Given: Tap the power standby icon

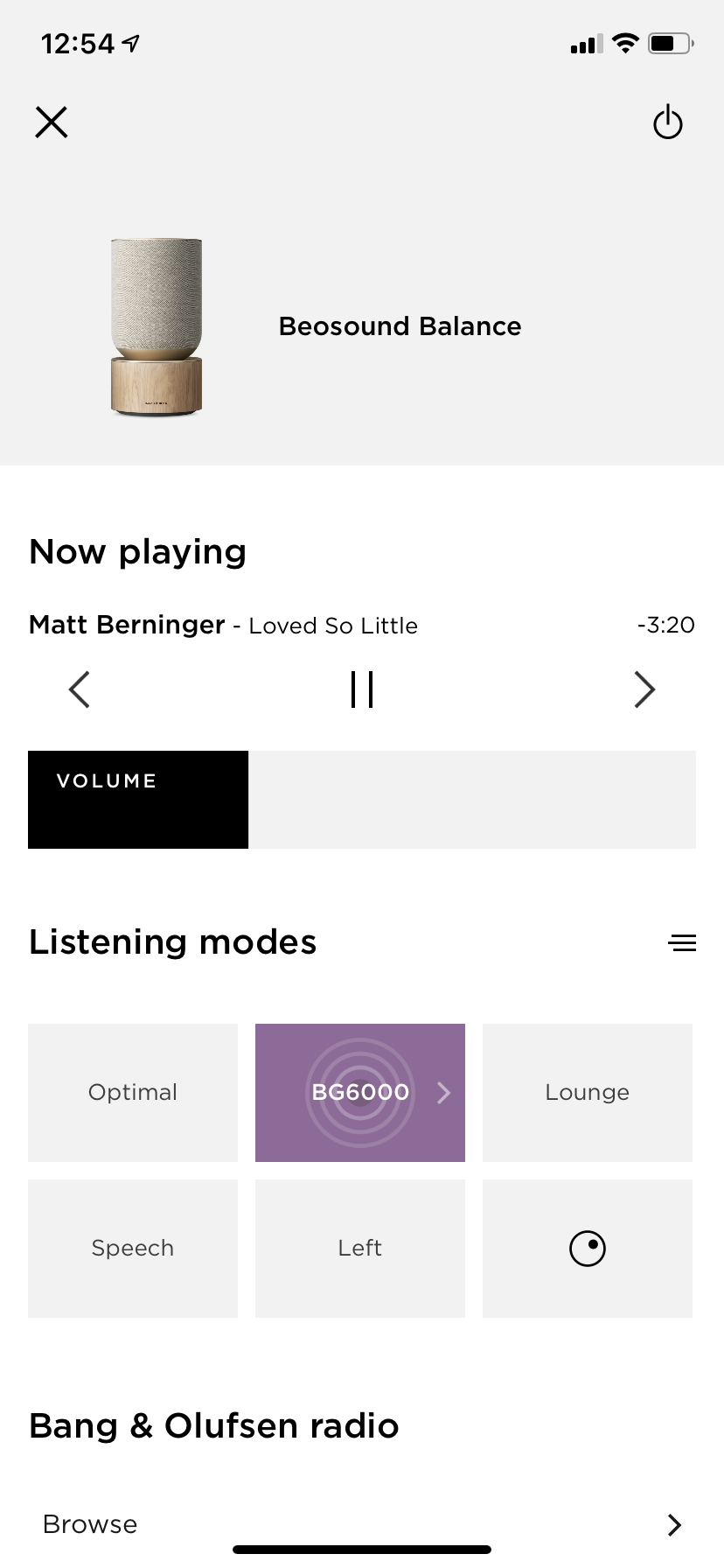Looking at the screenshot, I should pyautogui.click(x=667, y=122).
